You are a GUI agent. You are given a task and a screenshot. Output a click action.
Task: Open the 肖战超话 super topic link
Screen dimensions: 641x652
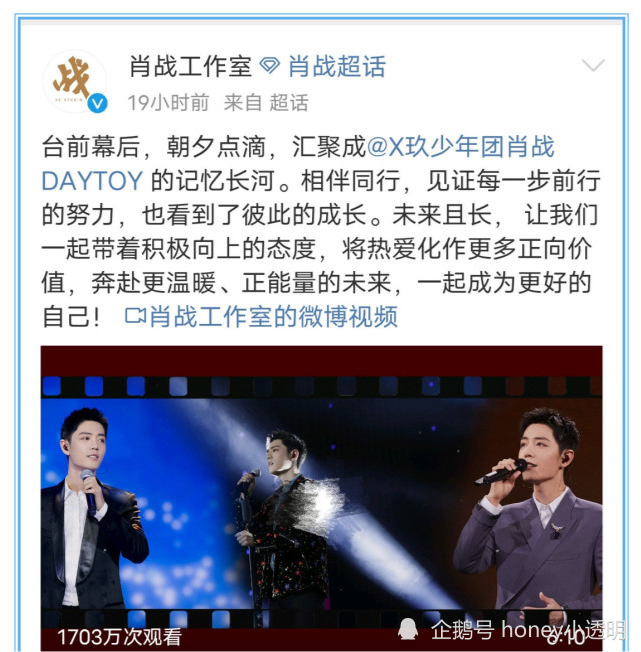tap(336, 66)
